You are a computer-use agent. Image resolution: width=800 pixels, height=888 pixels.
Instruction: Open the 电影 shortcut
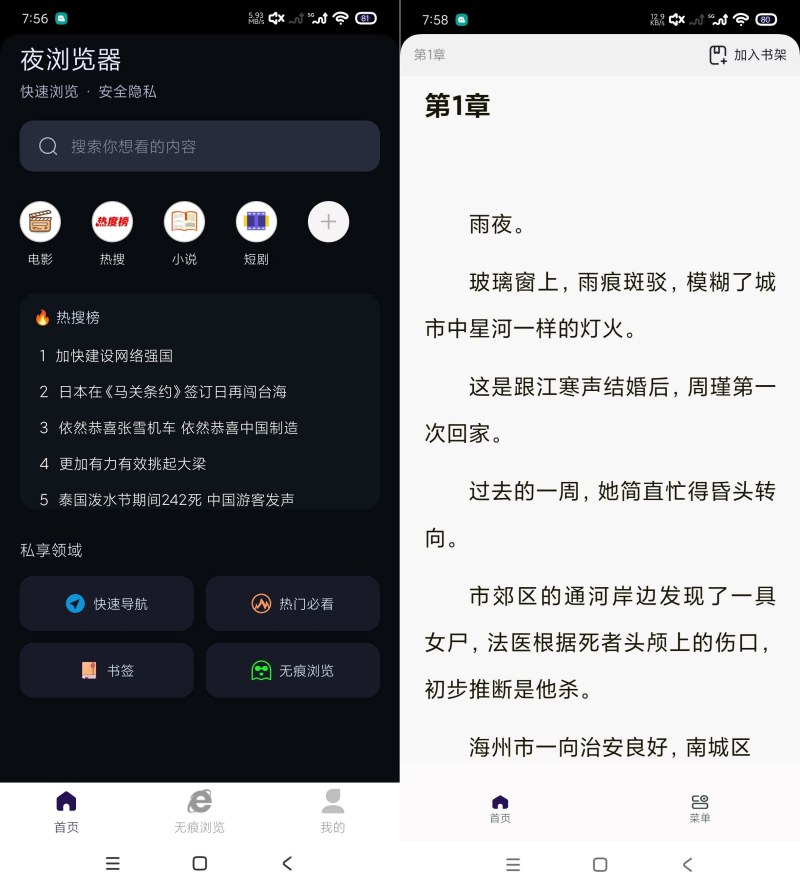[x=40, y=223]
